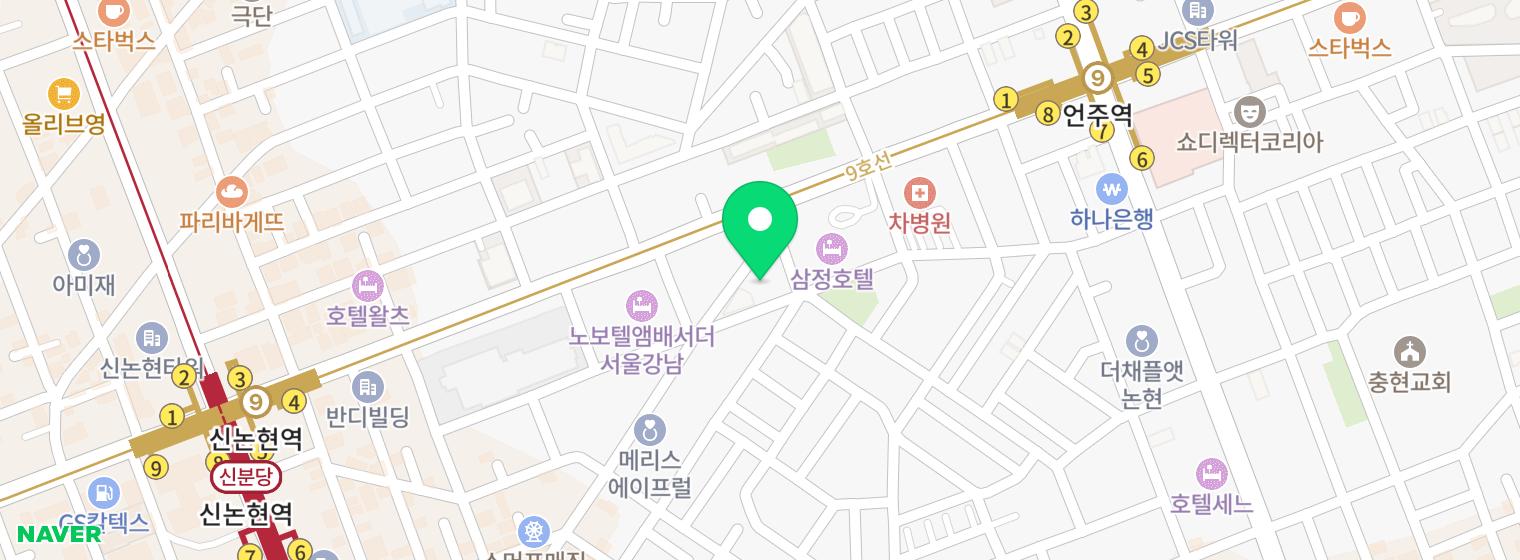The height and width of the screenshot is (560, 1520).
Task: Tap the 파리바게뜨 bakery marker
Action: click(x=232, y=191)
